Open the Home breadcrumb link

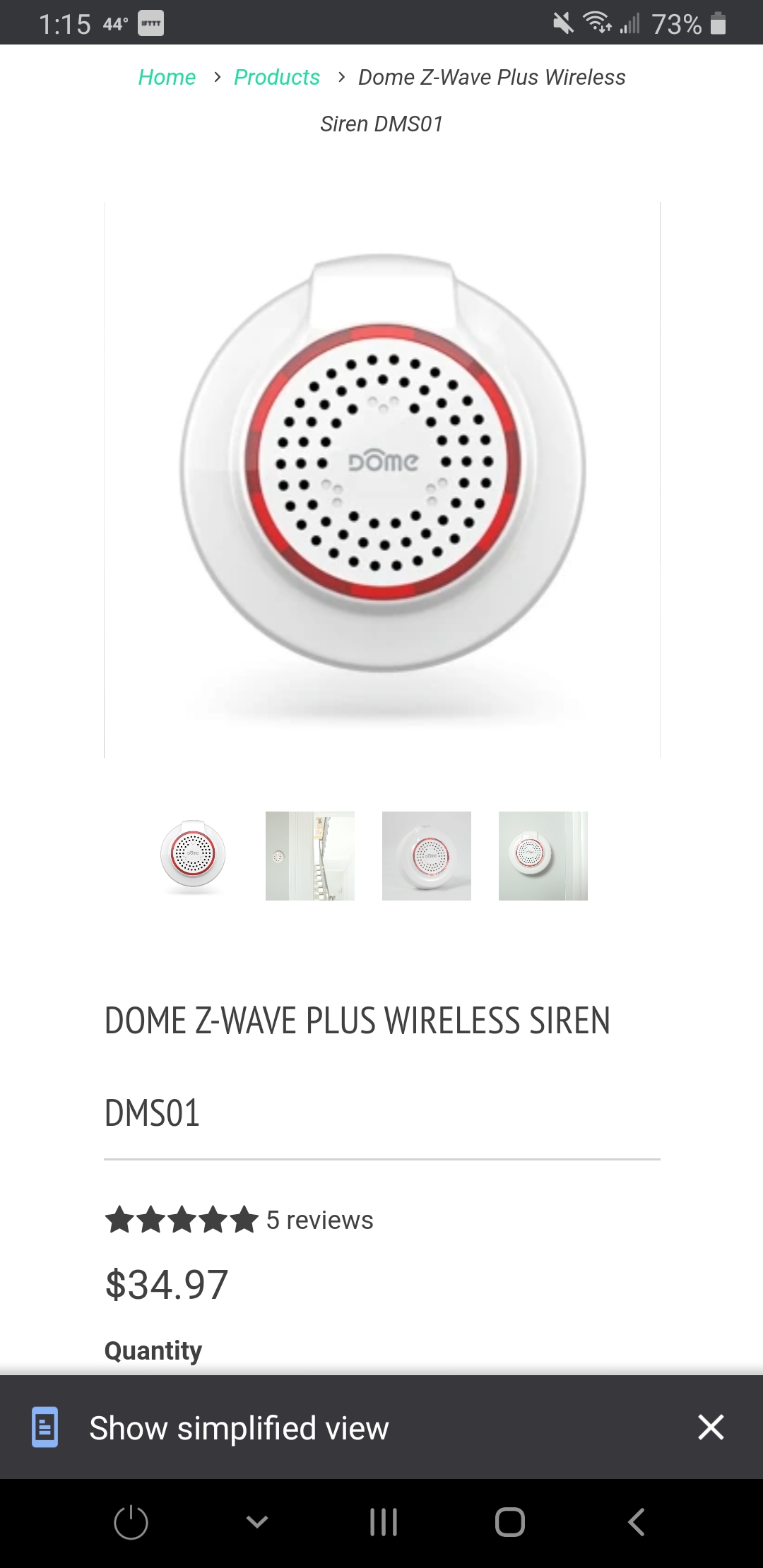[x=167, y=77]
